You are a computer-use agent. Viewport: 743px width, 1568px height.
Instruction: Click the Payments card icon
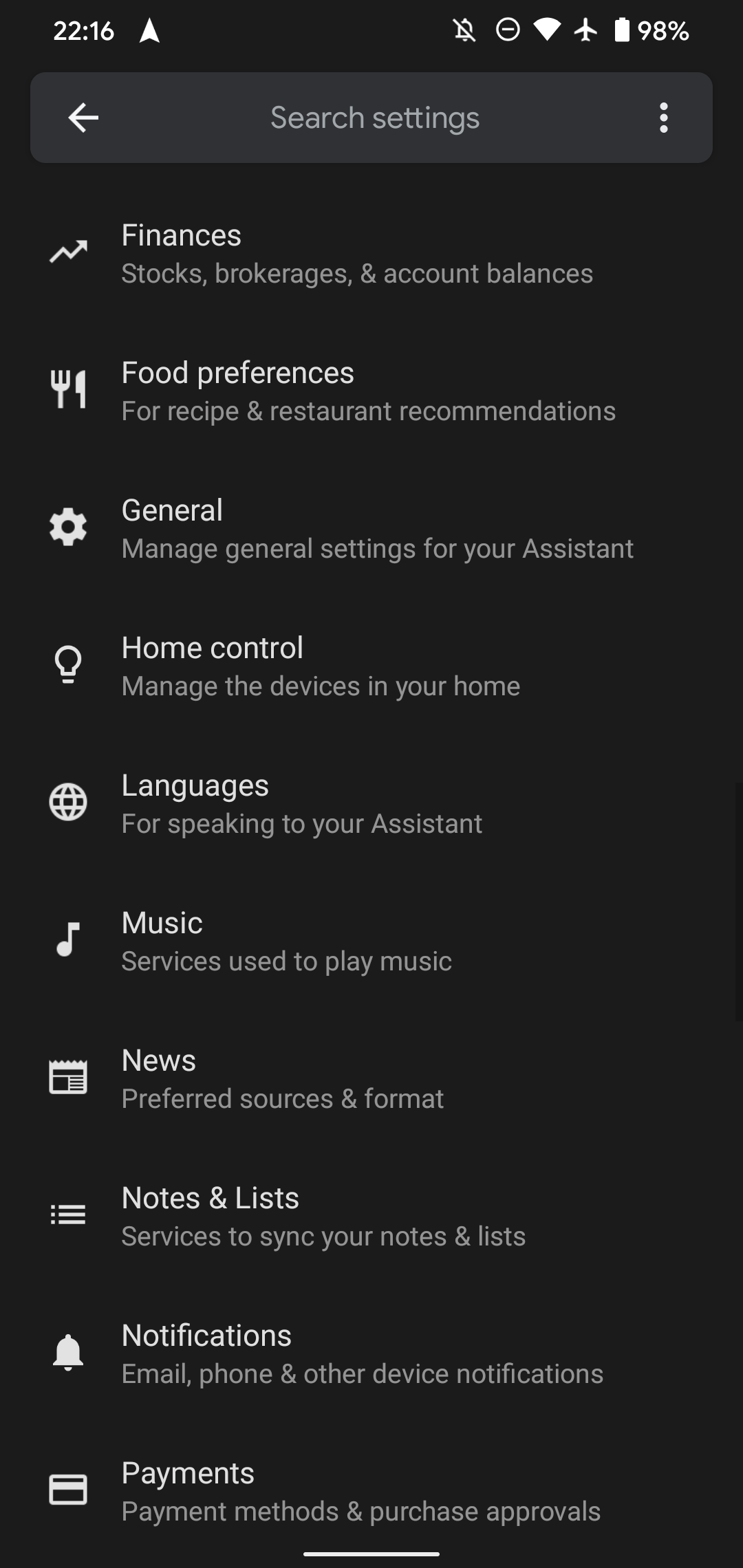point(68,1490)
